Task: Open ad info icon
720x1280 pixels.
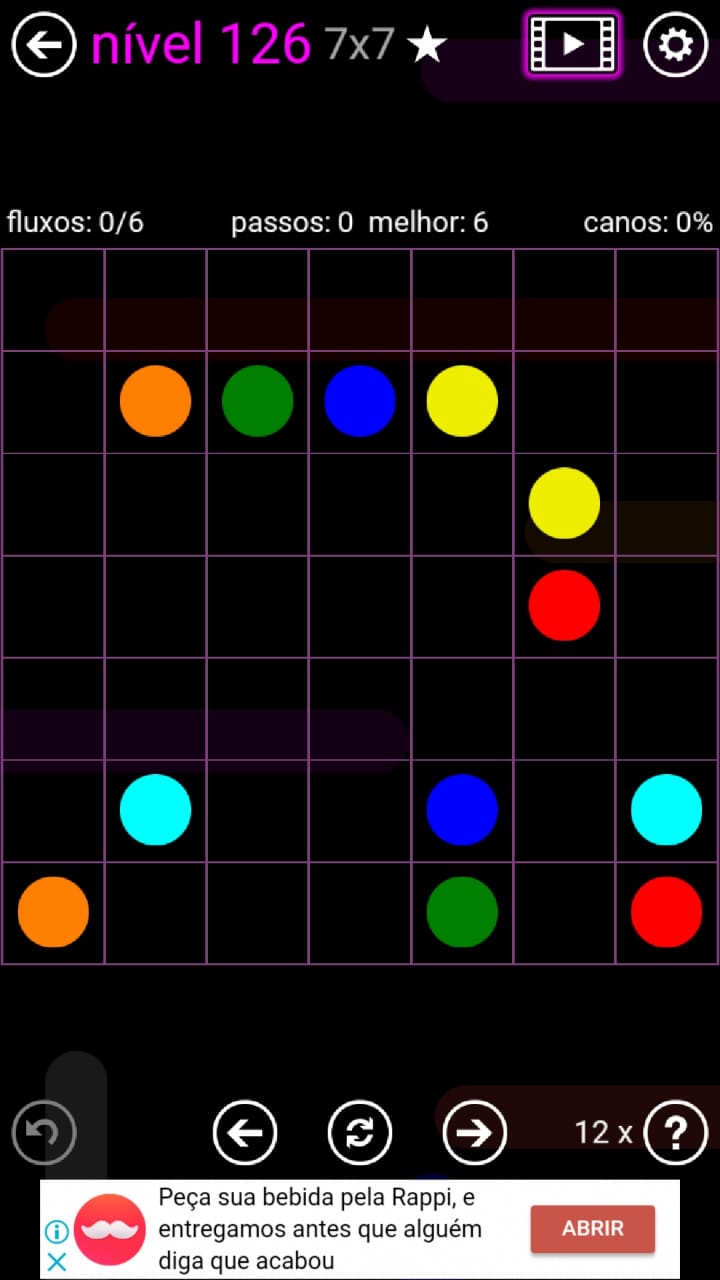Action: (57, 1230)
